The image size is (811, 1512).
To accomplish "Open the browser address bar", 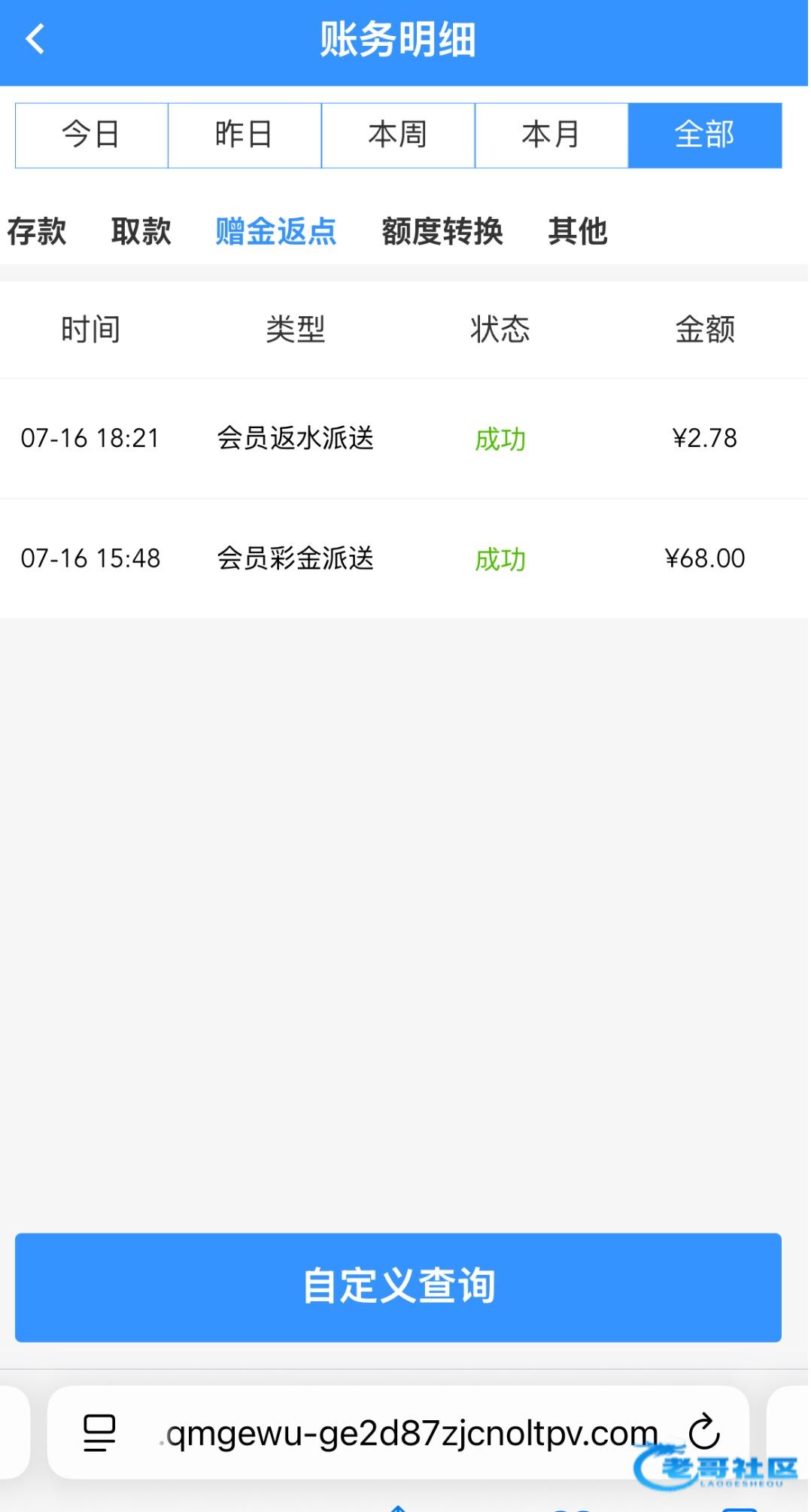I will pos(412,1433).
